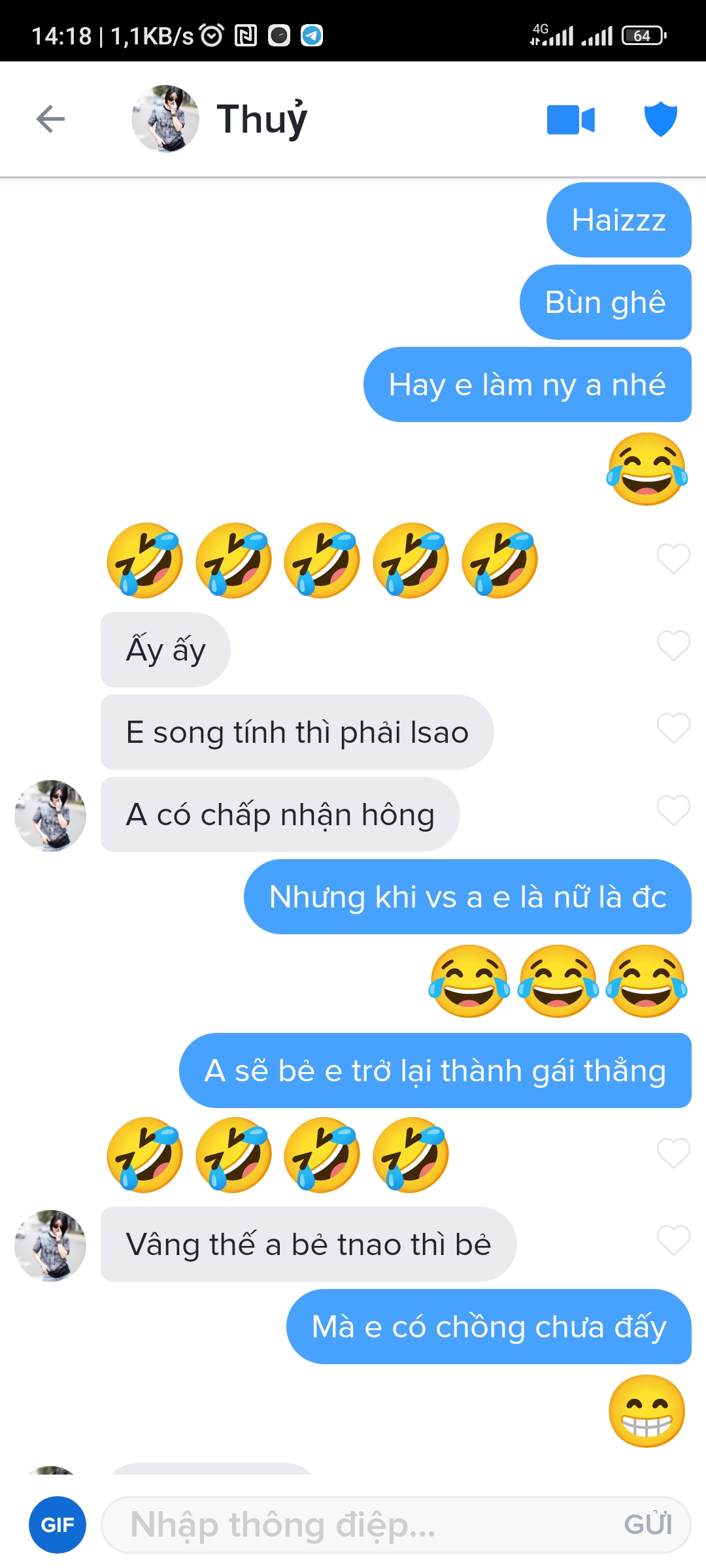
Task: Open the GIF picker
Action: tap(58, 1524)
